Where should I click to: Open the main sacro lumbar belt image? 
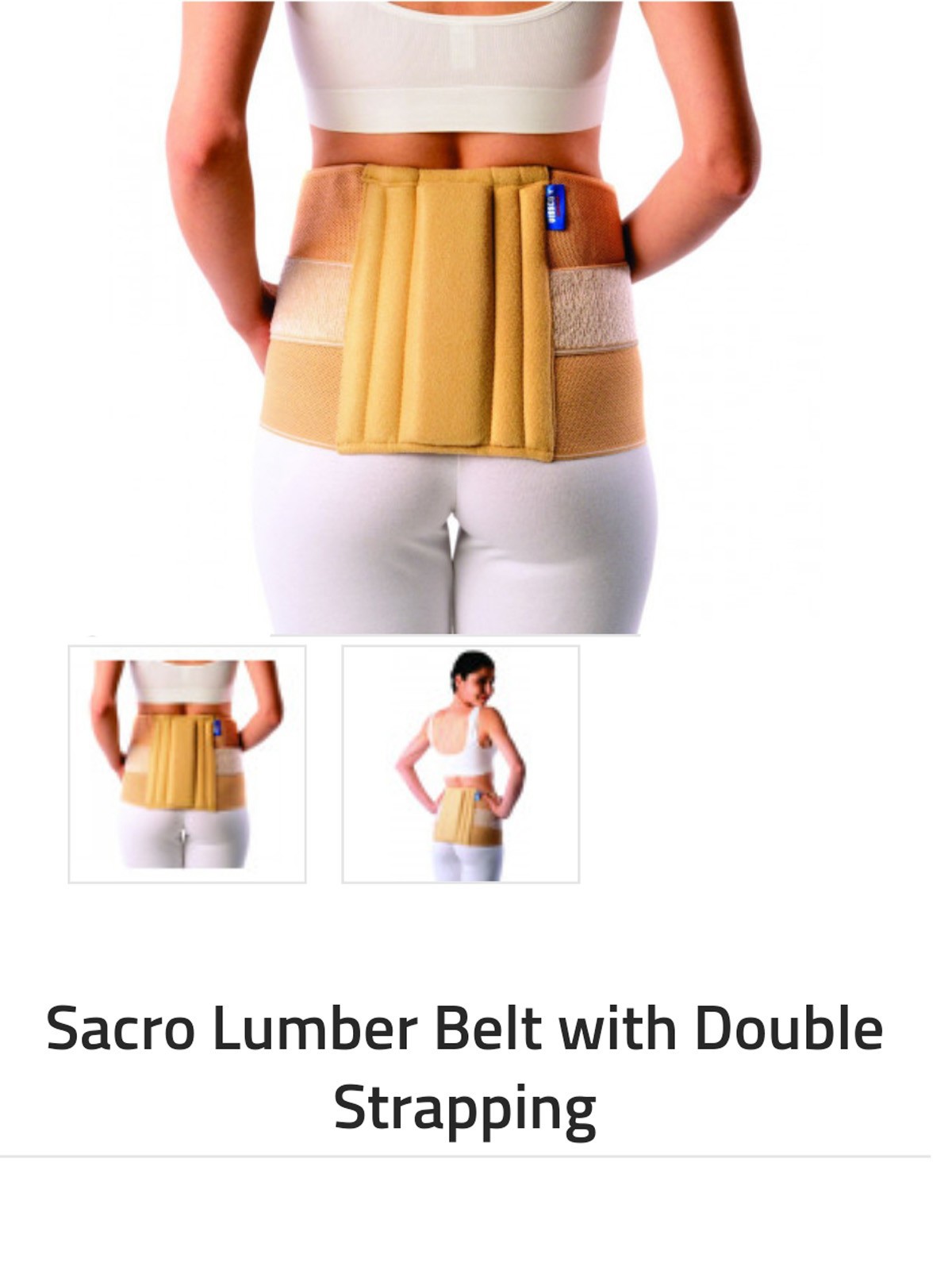coord(460,317)
